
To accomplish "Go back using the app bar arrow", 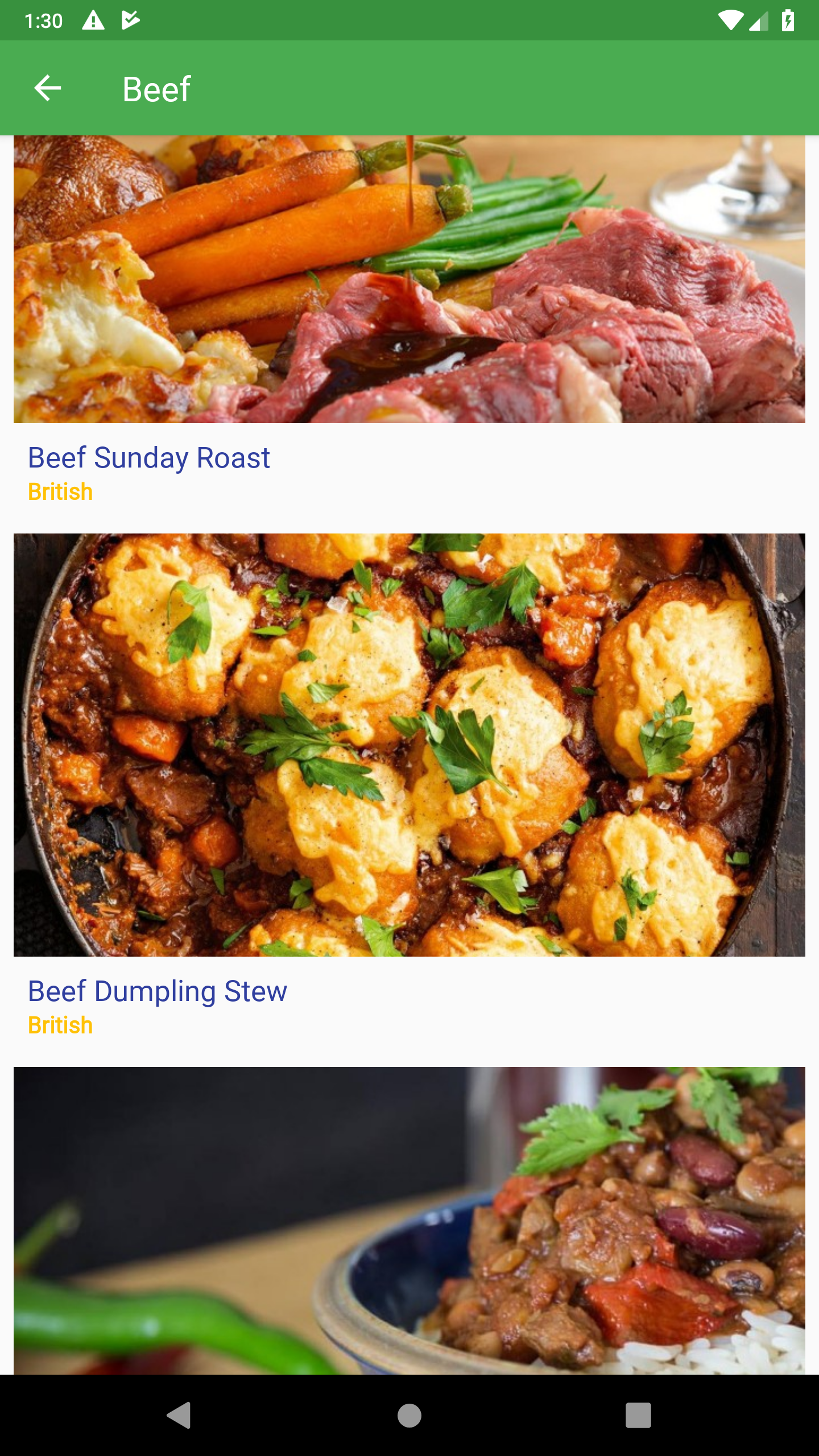I will point(48,88).
